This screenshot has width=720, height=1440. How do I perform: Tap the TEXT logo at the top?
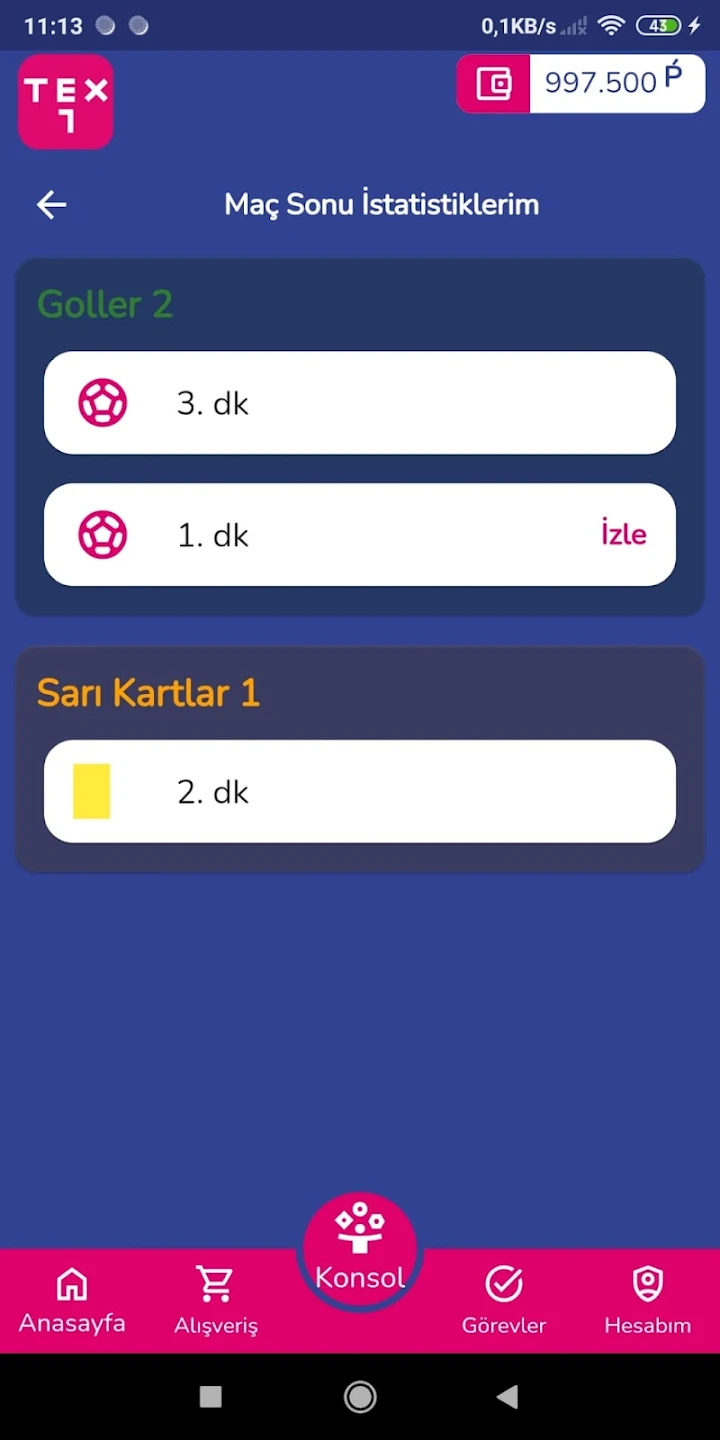66,102
